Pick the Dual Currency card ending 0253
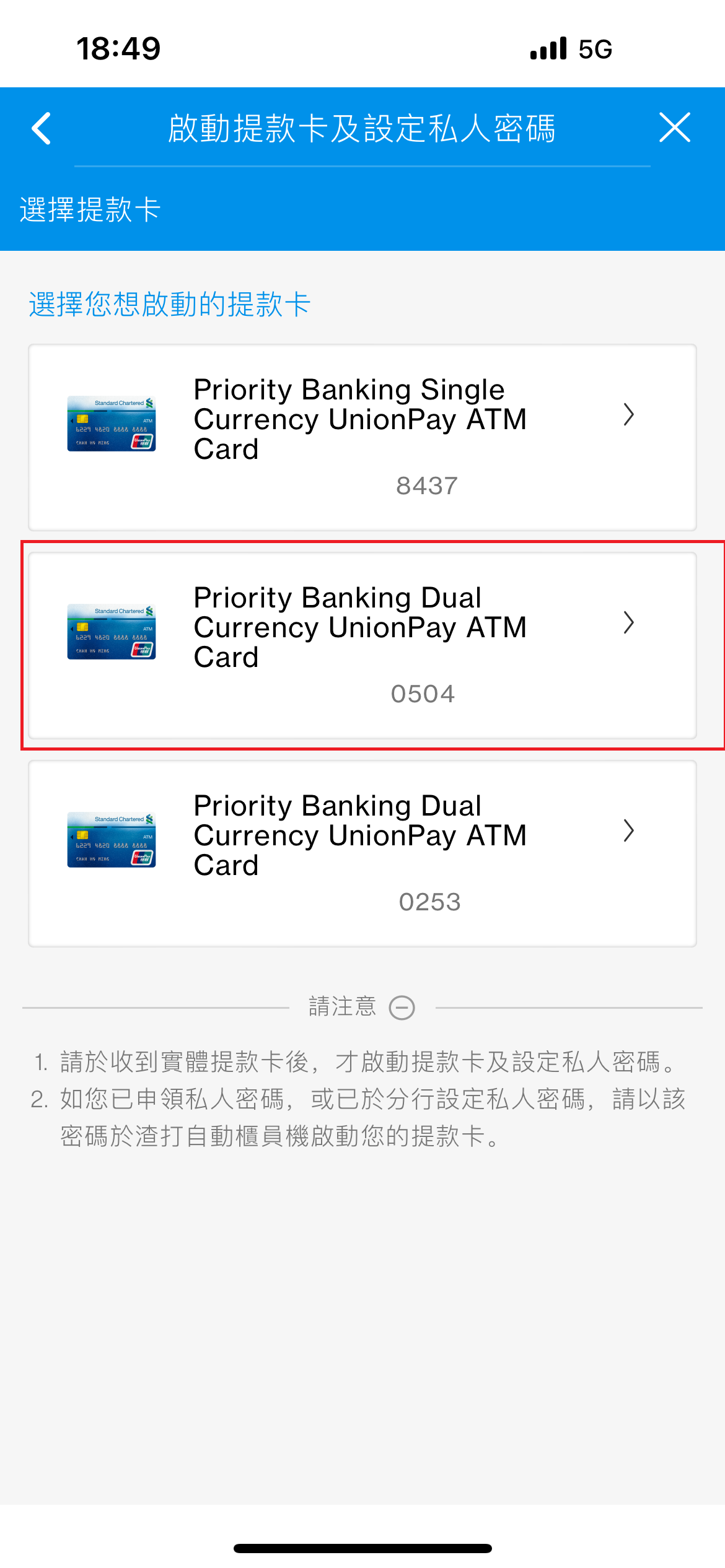The height and width of the screenshot is (1568, 725). pos(362,853)
